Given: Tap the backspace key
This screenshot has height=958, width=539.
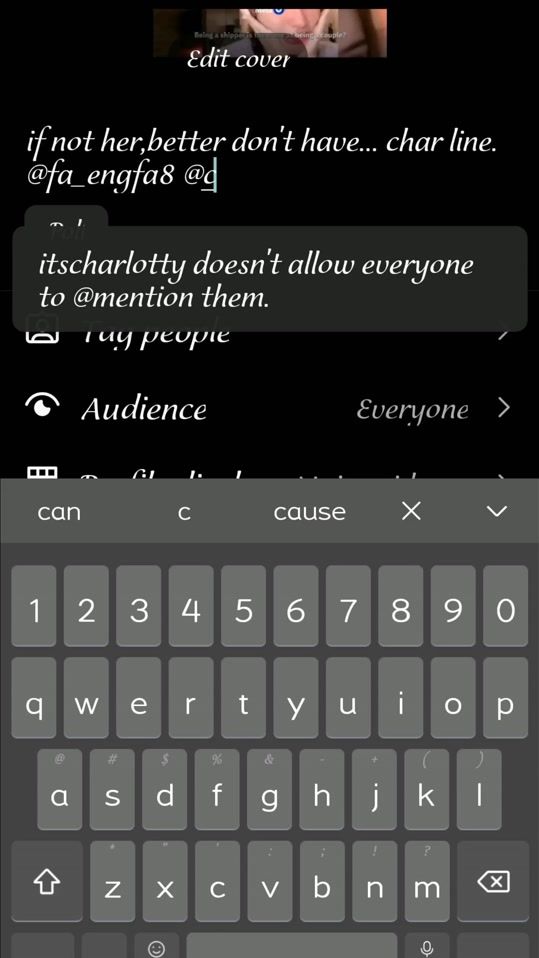Looking at the screenshot, I should [494, 881].
